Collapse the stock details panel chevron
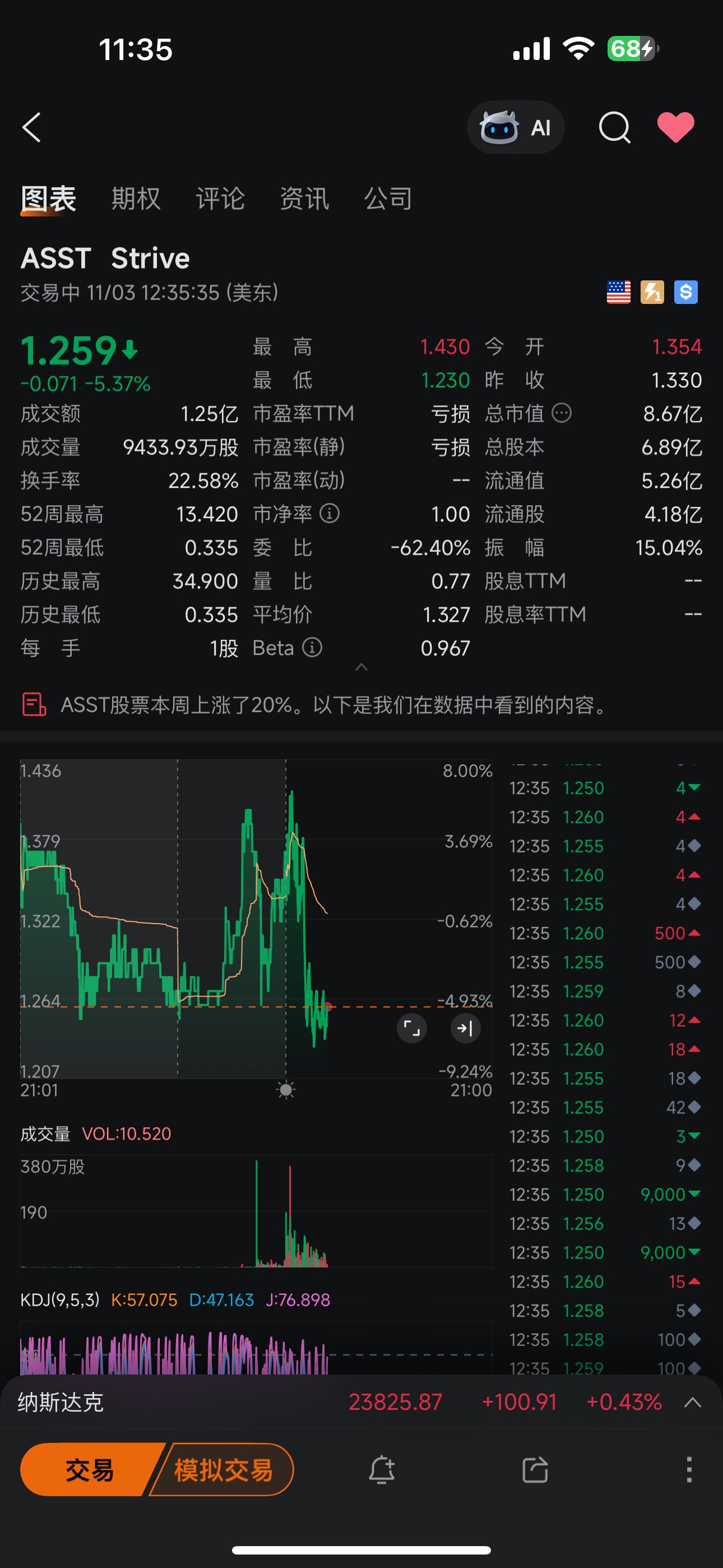This screenshot has height=1568, width=723. coord(361,667)
